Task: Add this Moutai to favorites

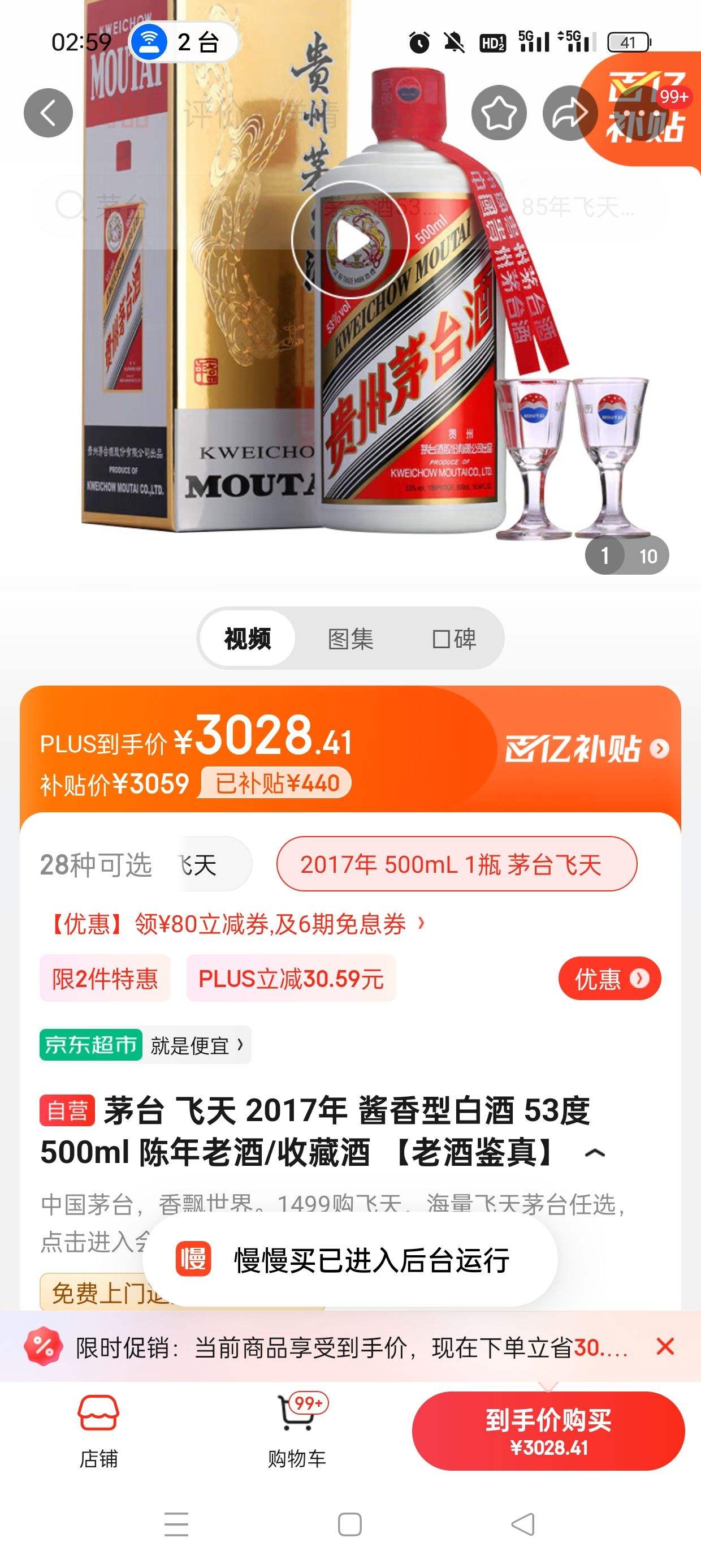Action: [x=499, y=113]
